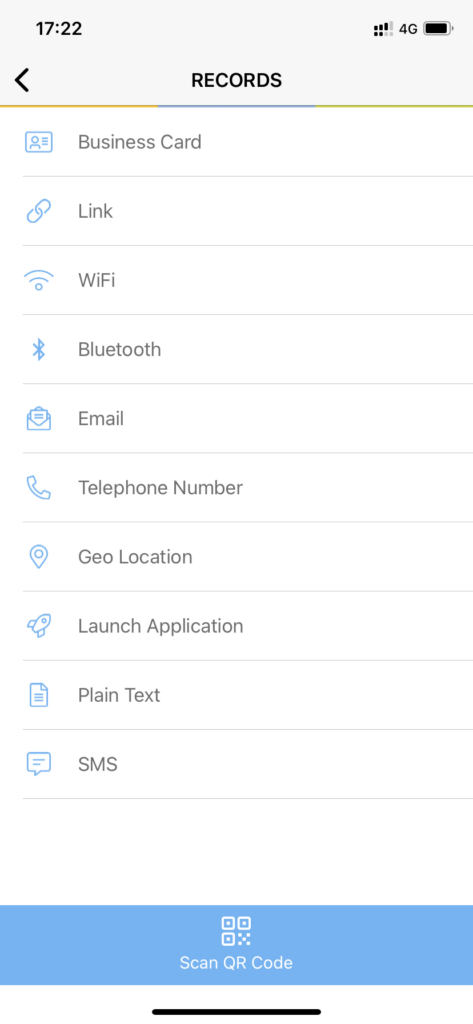
Task: Tap the Telephone Number row
Action: click(236, 488)
